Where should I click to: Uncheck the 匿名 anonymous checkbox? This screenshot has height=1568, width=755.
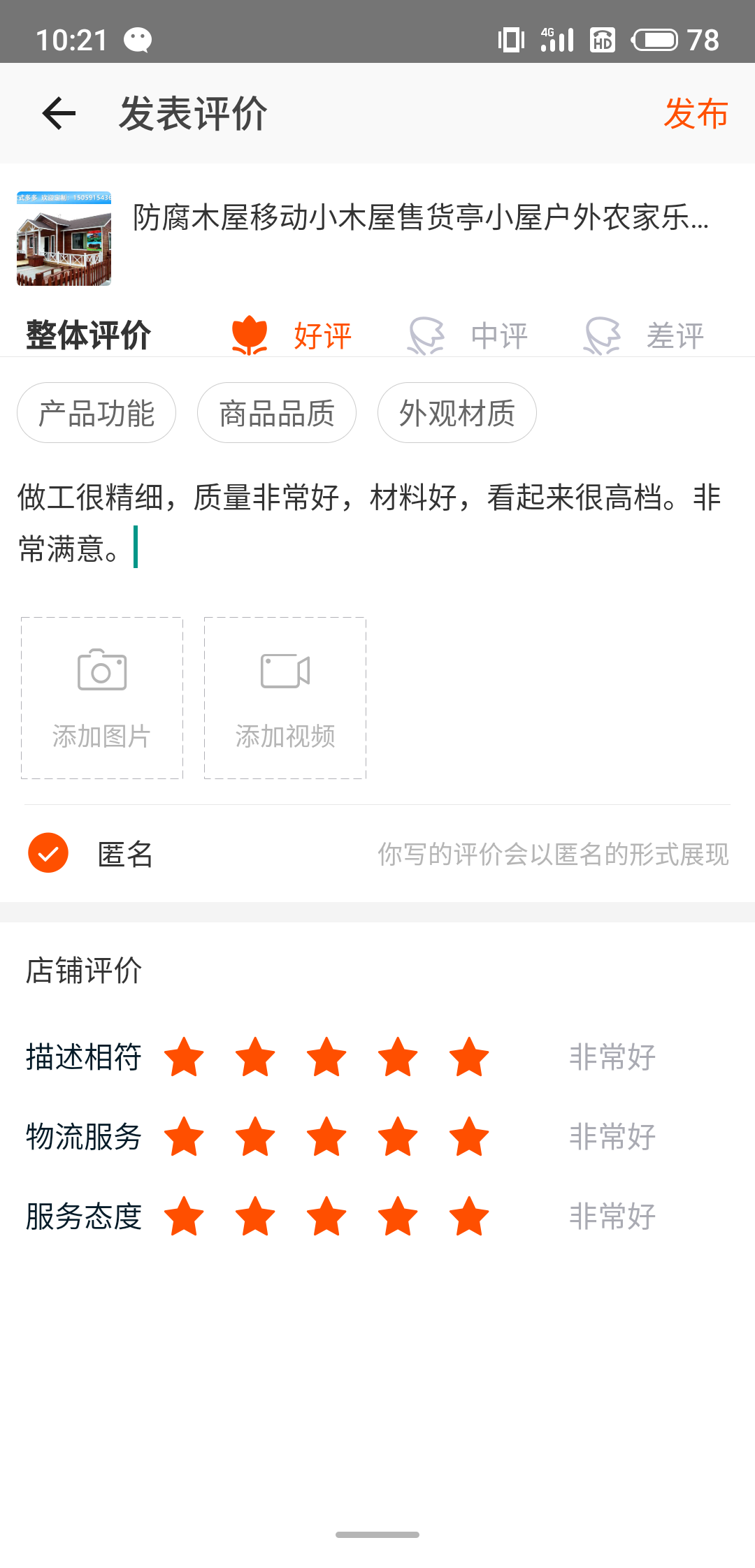48,853
